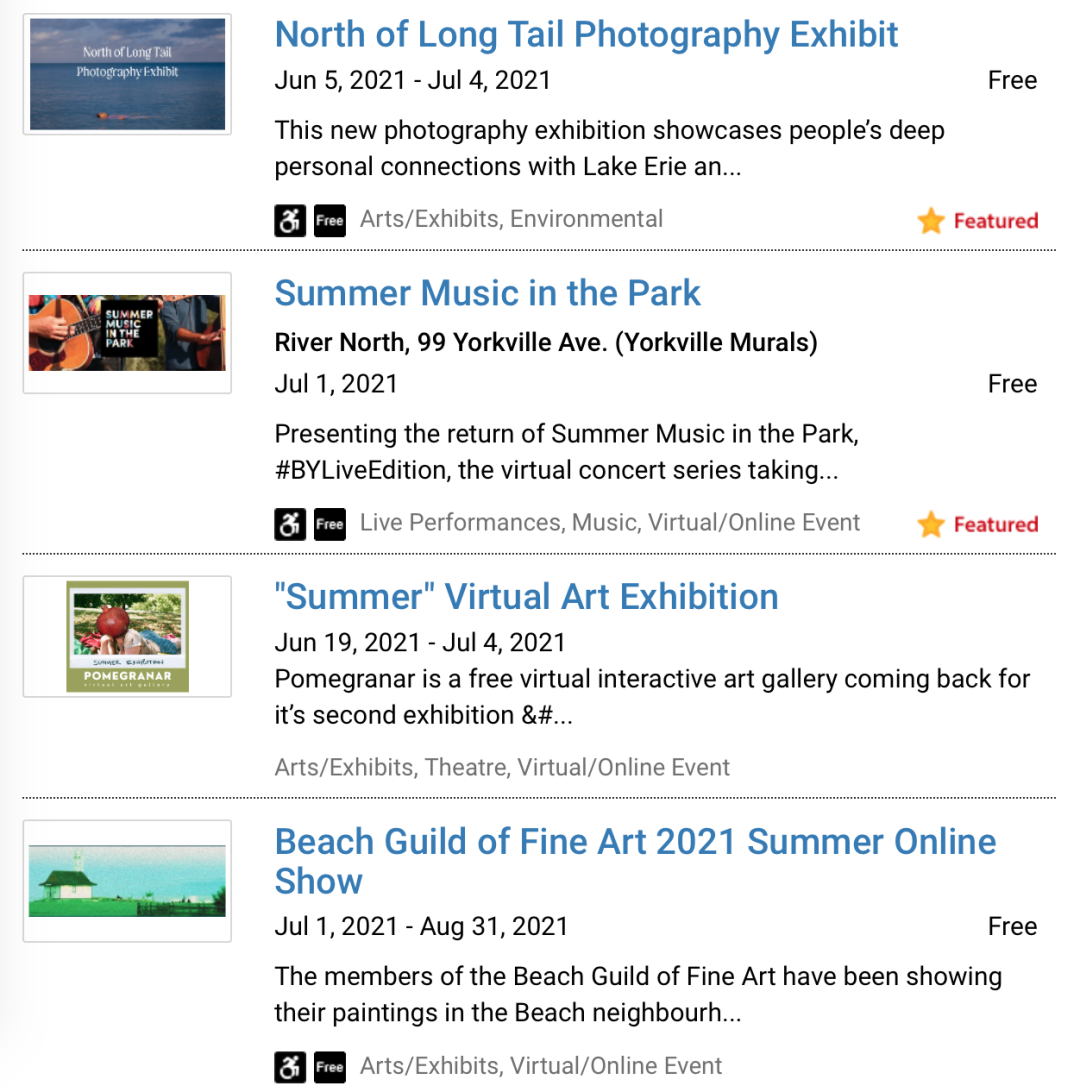The height and width of the screenshot is (1092, 1080).
Task: View the Summer Music in the Park image
Action: [x=127, y=333]
